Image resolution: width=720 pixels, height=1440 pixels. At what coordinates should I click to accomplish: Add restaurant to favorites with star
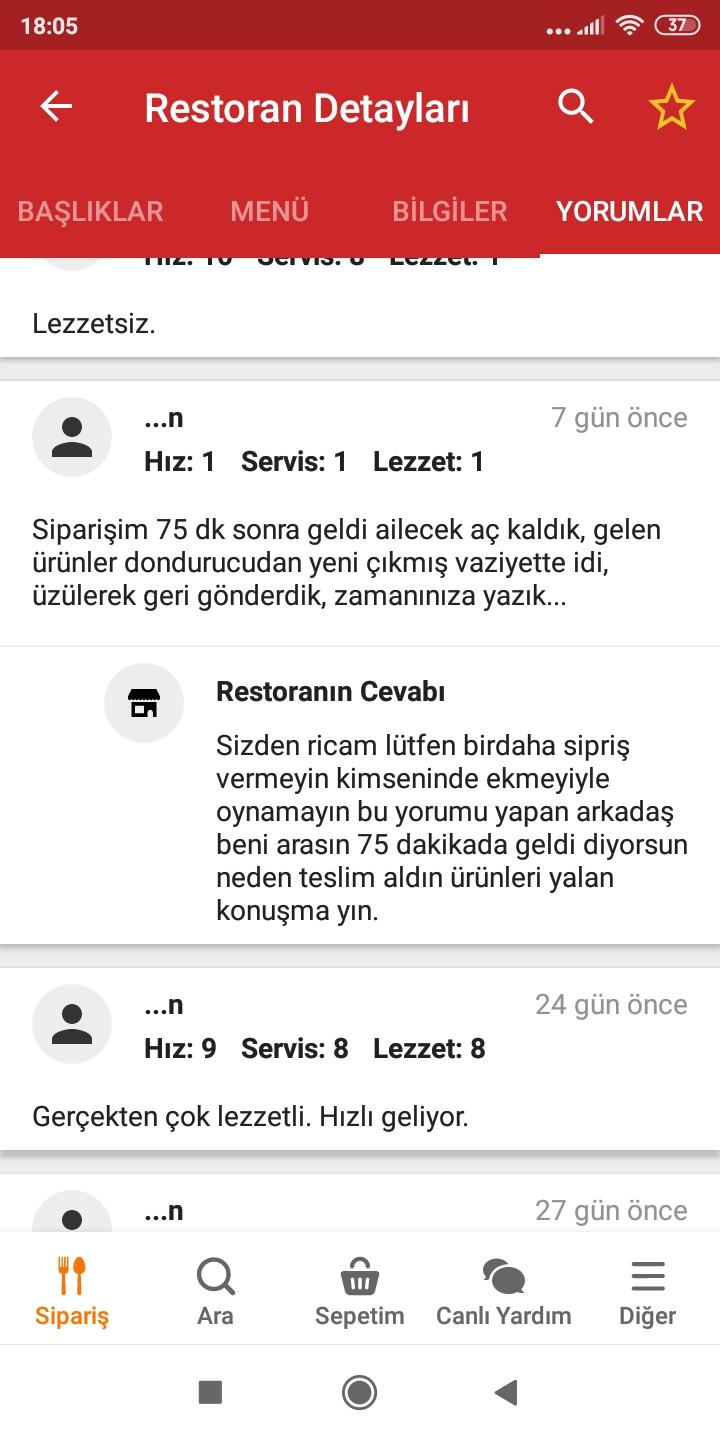671,106
